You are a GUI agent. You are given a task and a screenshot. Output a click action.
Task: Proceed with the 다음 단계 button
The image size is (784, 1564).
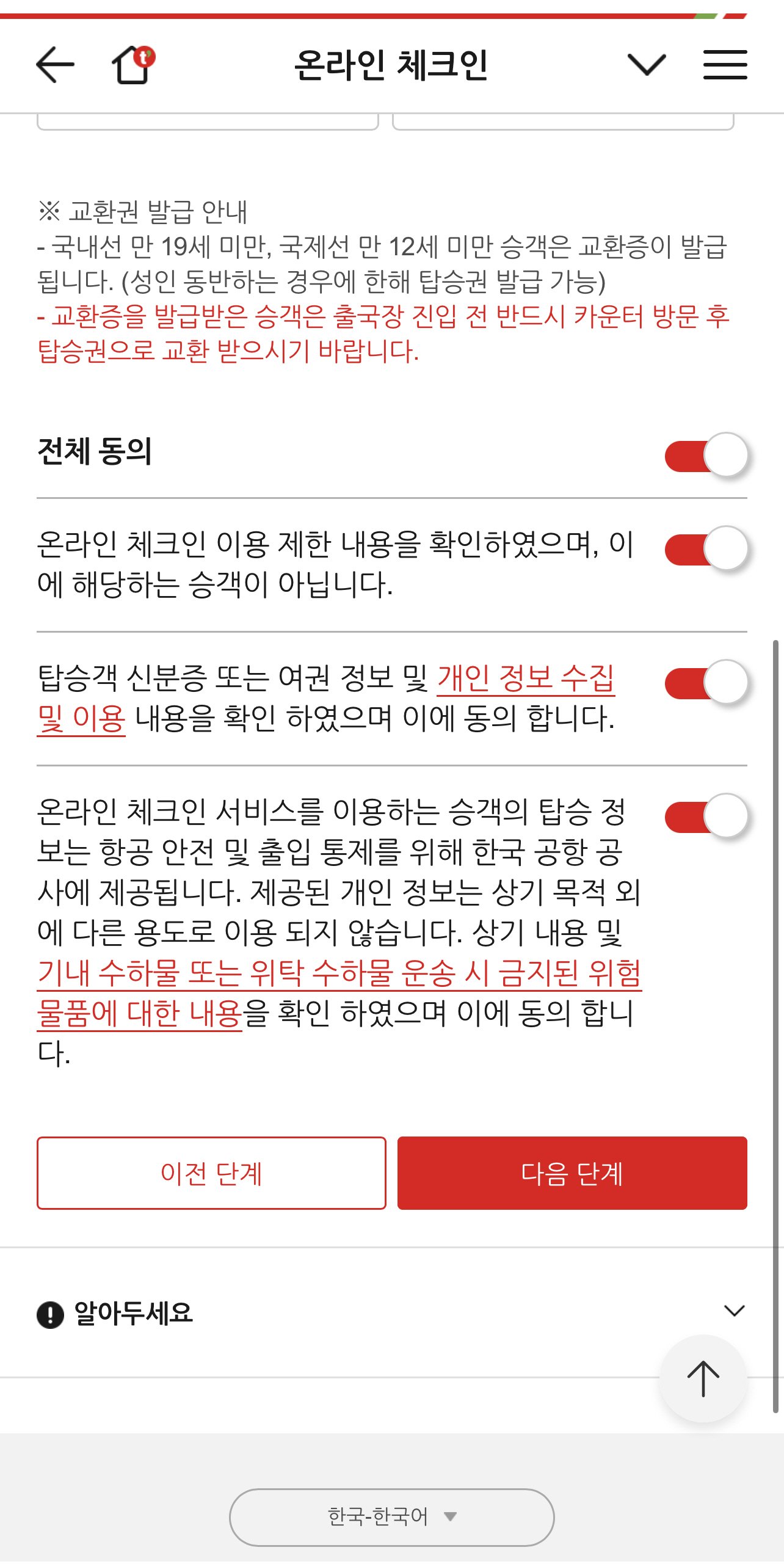coord(572,1173)
